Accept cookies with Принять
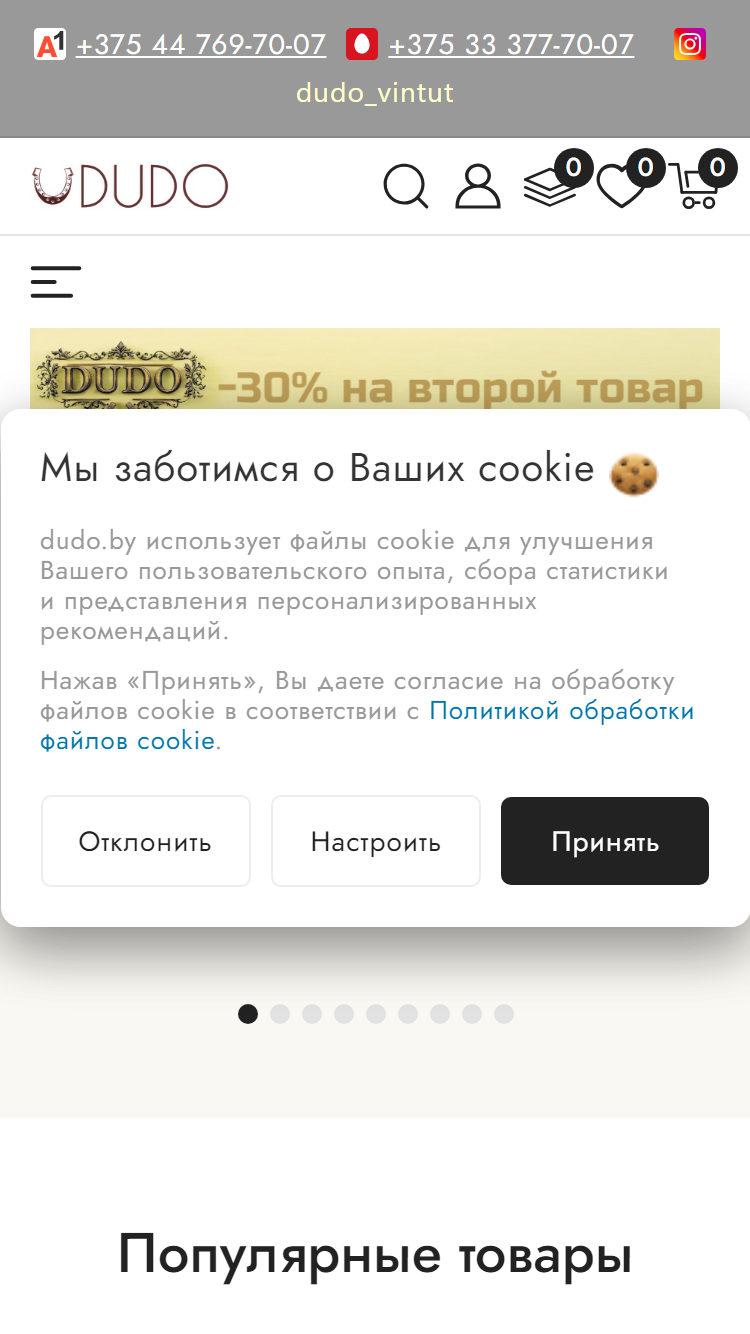The height and width of the screenshot is (1334, 750). coord(605,841)
